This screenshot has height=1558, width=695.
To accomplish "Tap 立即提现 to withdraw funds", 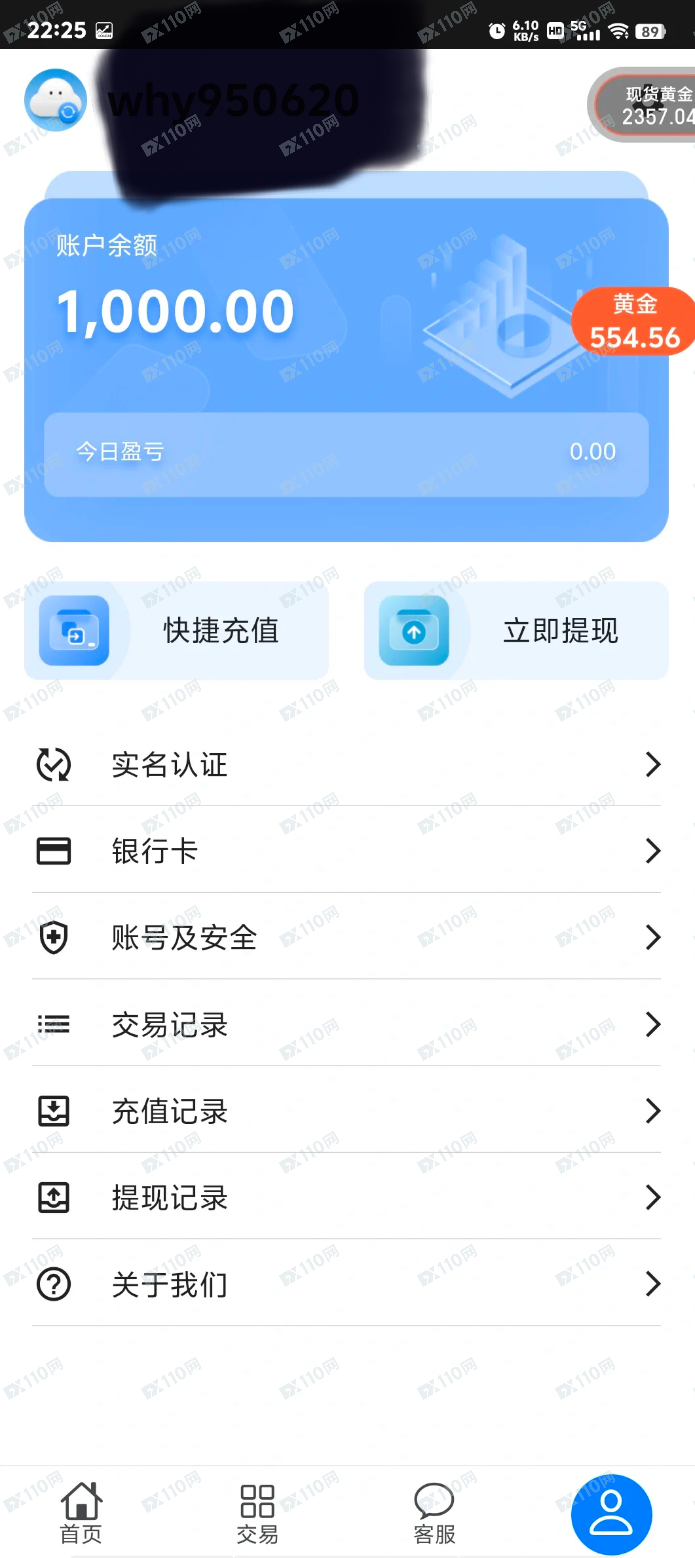I will (516, 631).
